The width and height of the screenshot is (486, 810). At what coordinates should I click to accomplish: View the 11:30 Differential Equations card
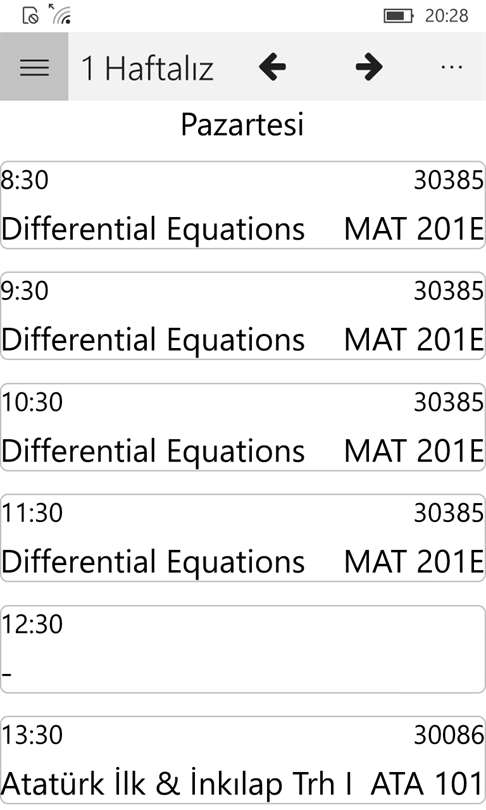tap(243, 538)
